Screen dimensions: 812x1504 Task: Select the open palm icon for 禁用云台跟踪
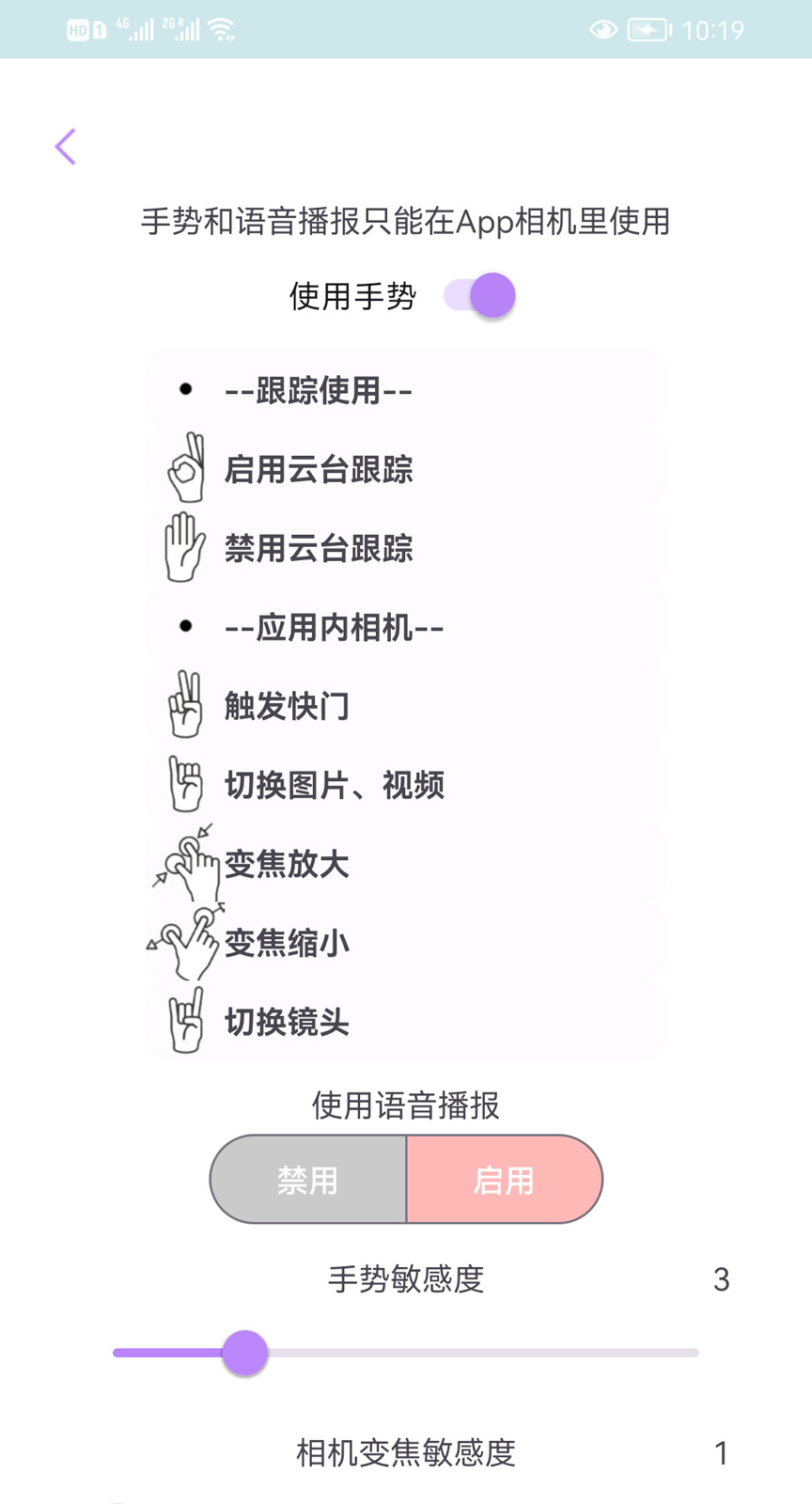pos(185,548)
